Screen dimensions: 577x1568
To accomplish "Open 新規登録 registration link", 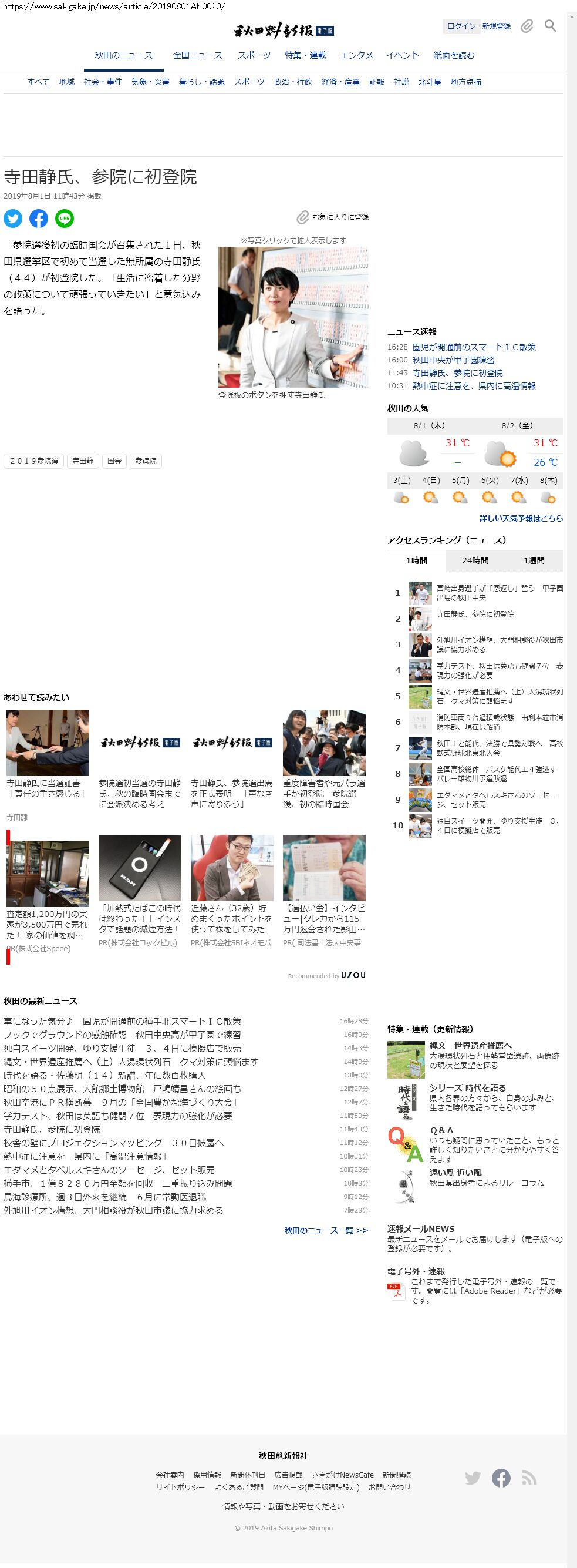I will pyautogui.click(x=496, y=26).
